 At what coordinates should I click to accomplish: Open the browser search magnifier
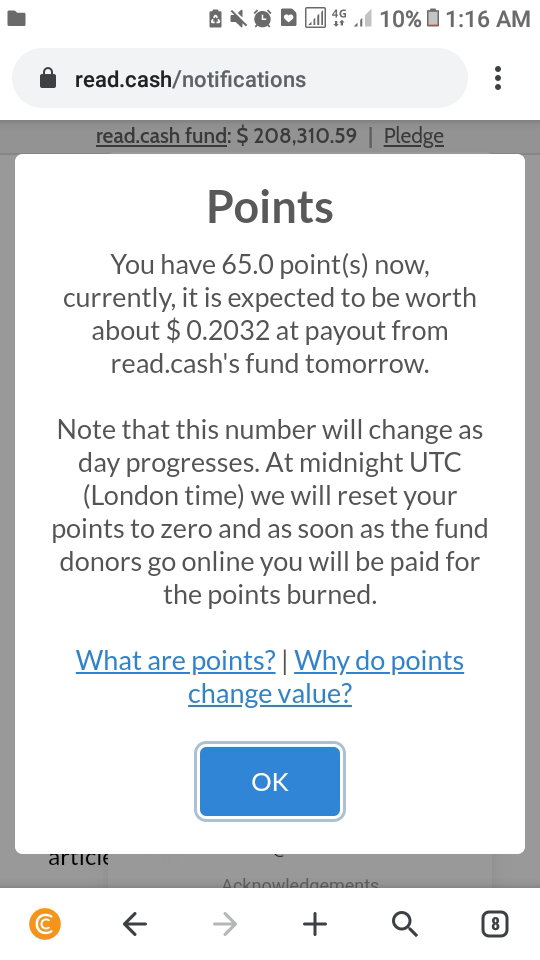tap(405, 924)
